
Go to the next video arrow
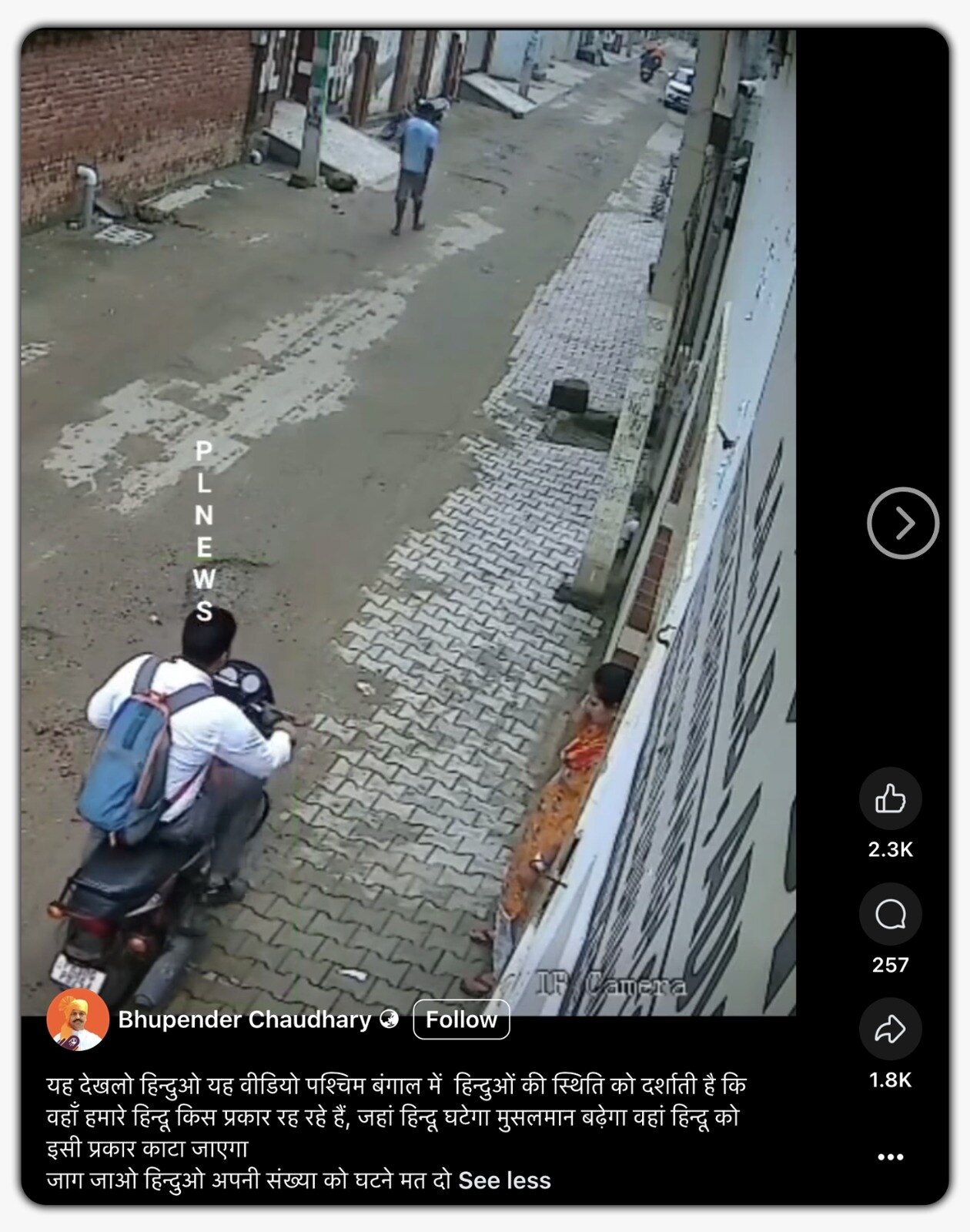(x=902, y=523)
